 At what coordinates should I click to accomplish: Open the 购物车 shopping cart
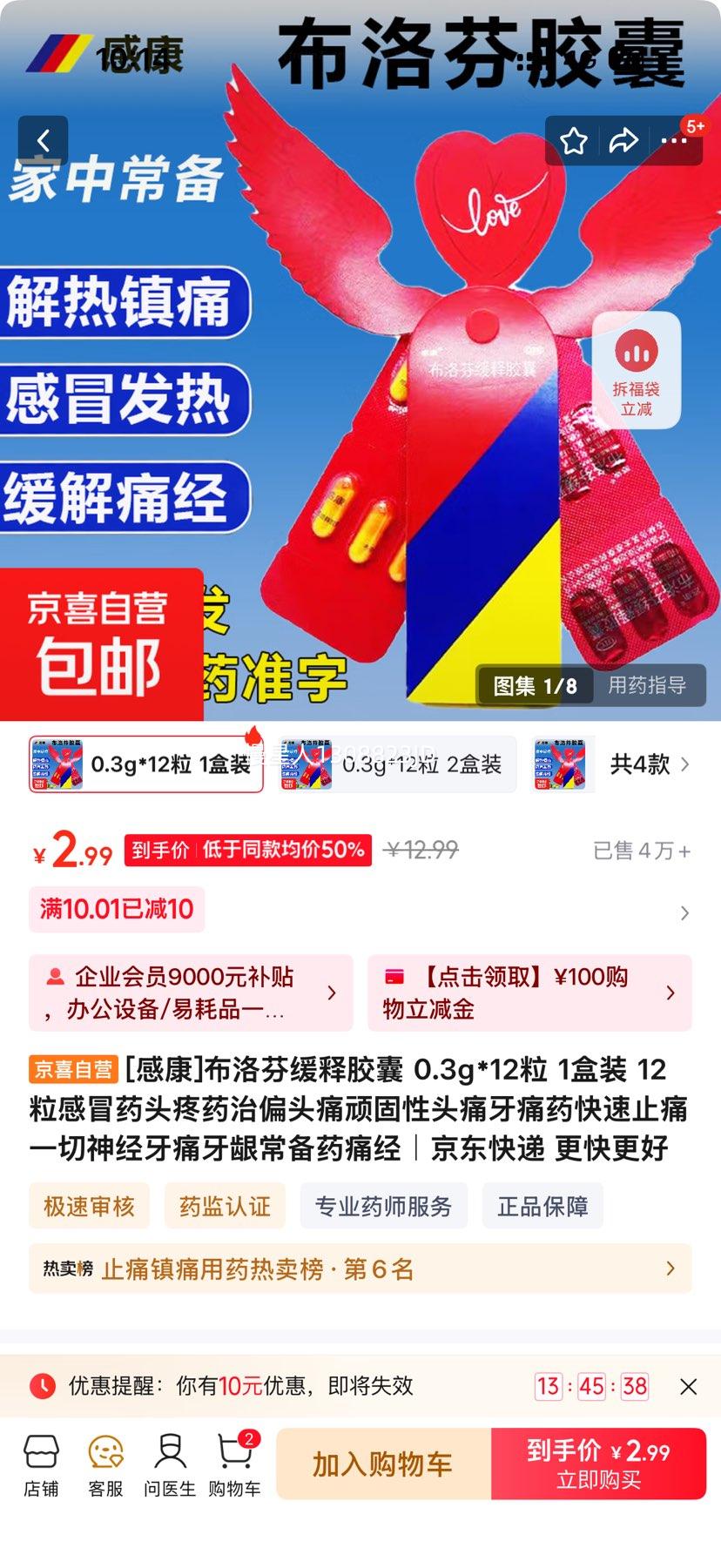point(234,1464)
